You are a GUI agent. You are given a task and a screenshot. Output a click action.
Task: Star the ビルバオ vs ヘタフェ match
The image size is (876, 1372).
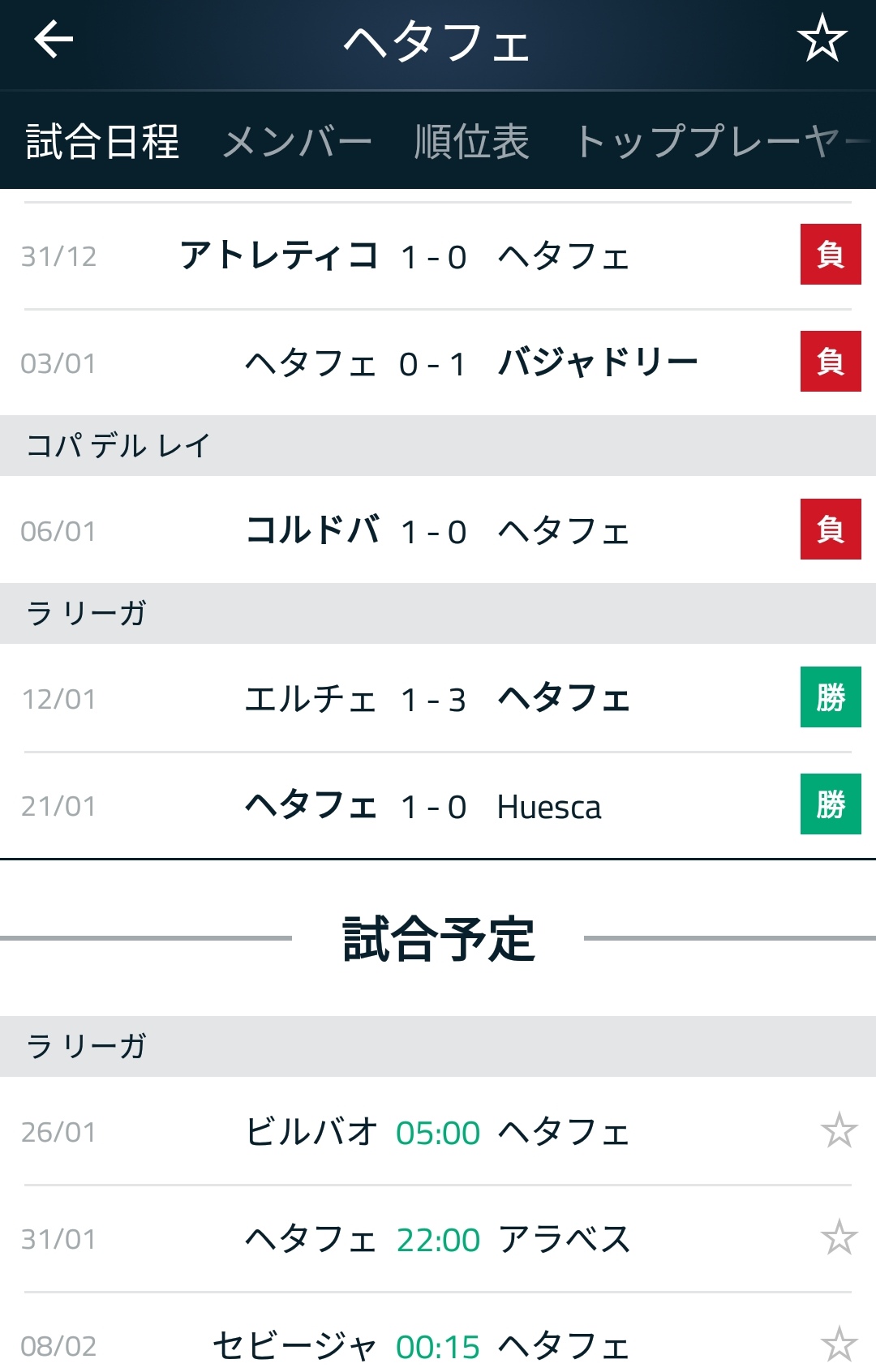839,1131
